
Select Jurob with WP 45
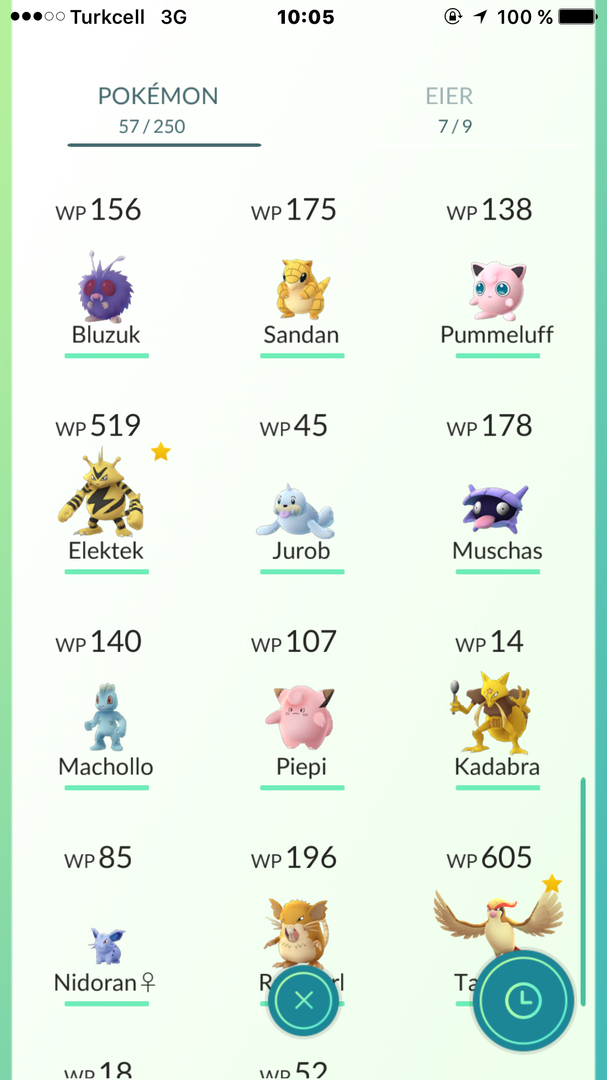point(301,510)
